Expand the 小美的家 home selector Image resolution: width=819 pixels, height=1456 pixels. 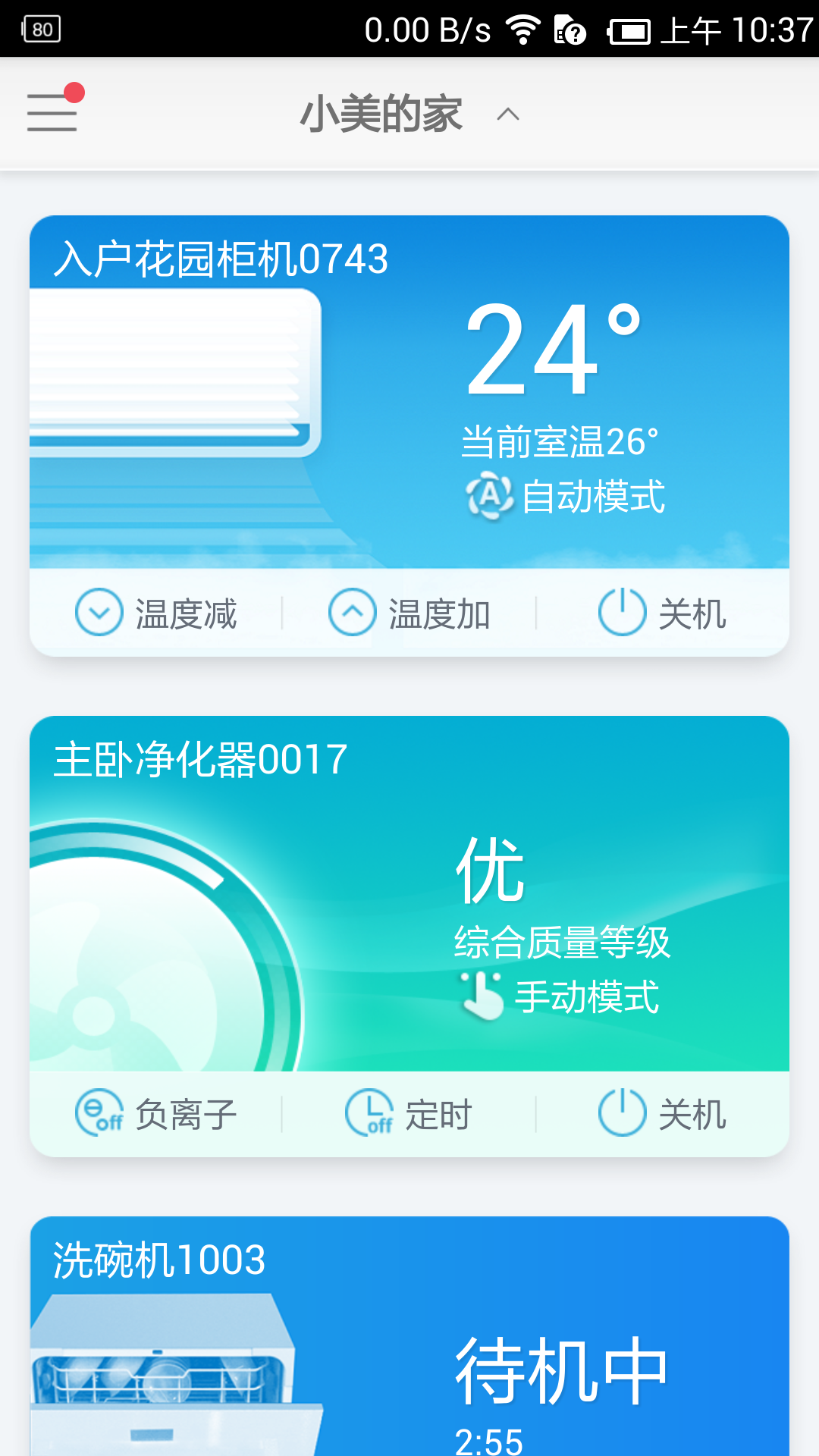409,115
